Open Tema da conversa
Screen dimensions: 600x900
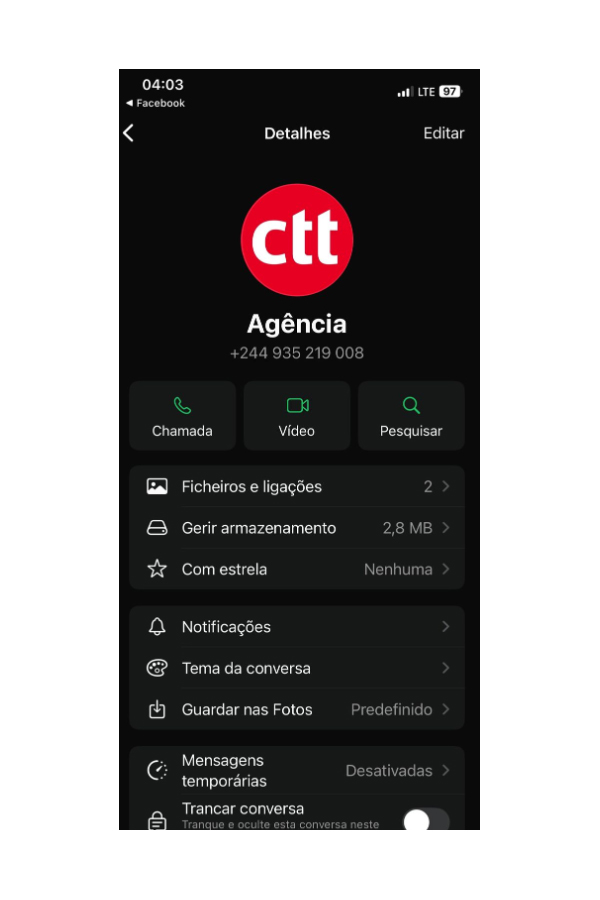297,668
